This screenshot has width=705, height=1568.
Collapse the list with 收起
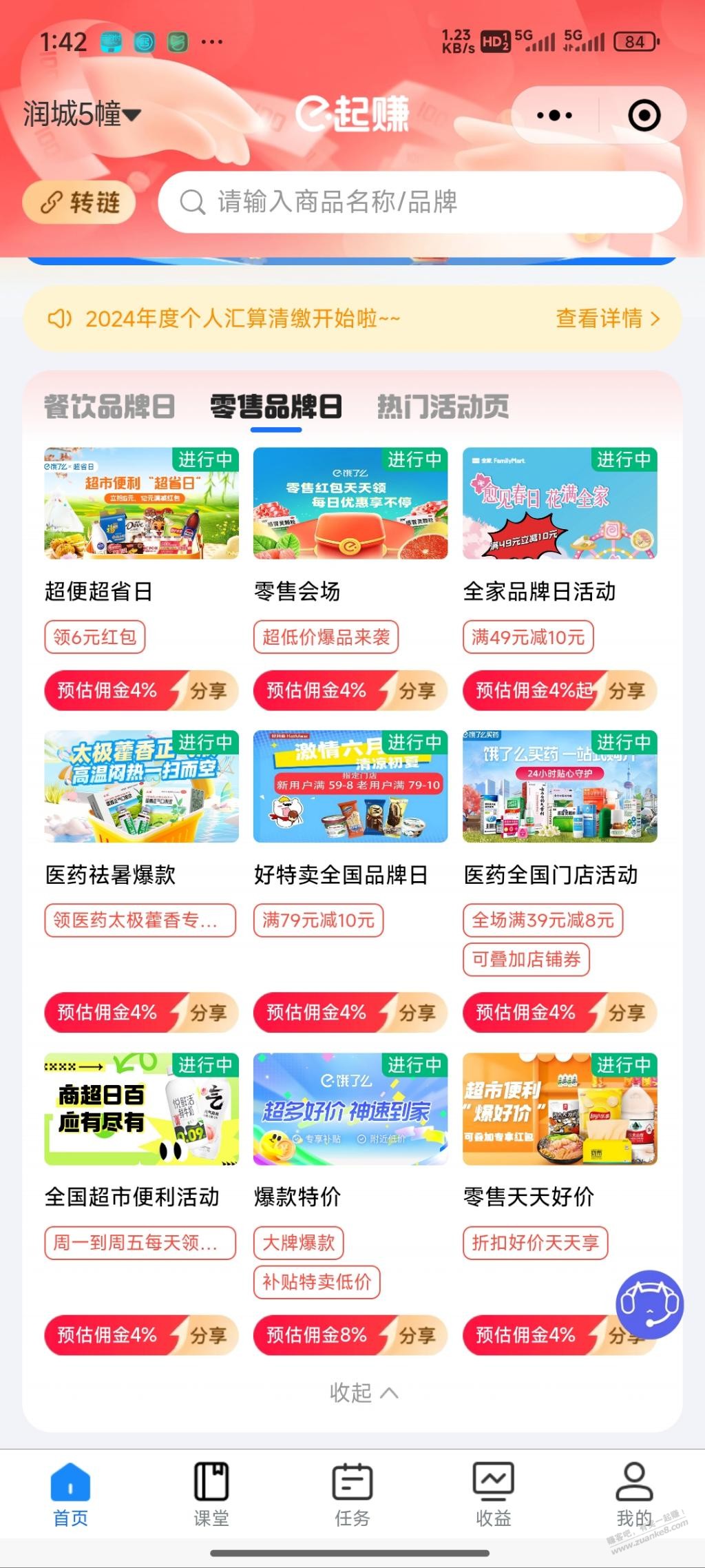click(363, 1393)
